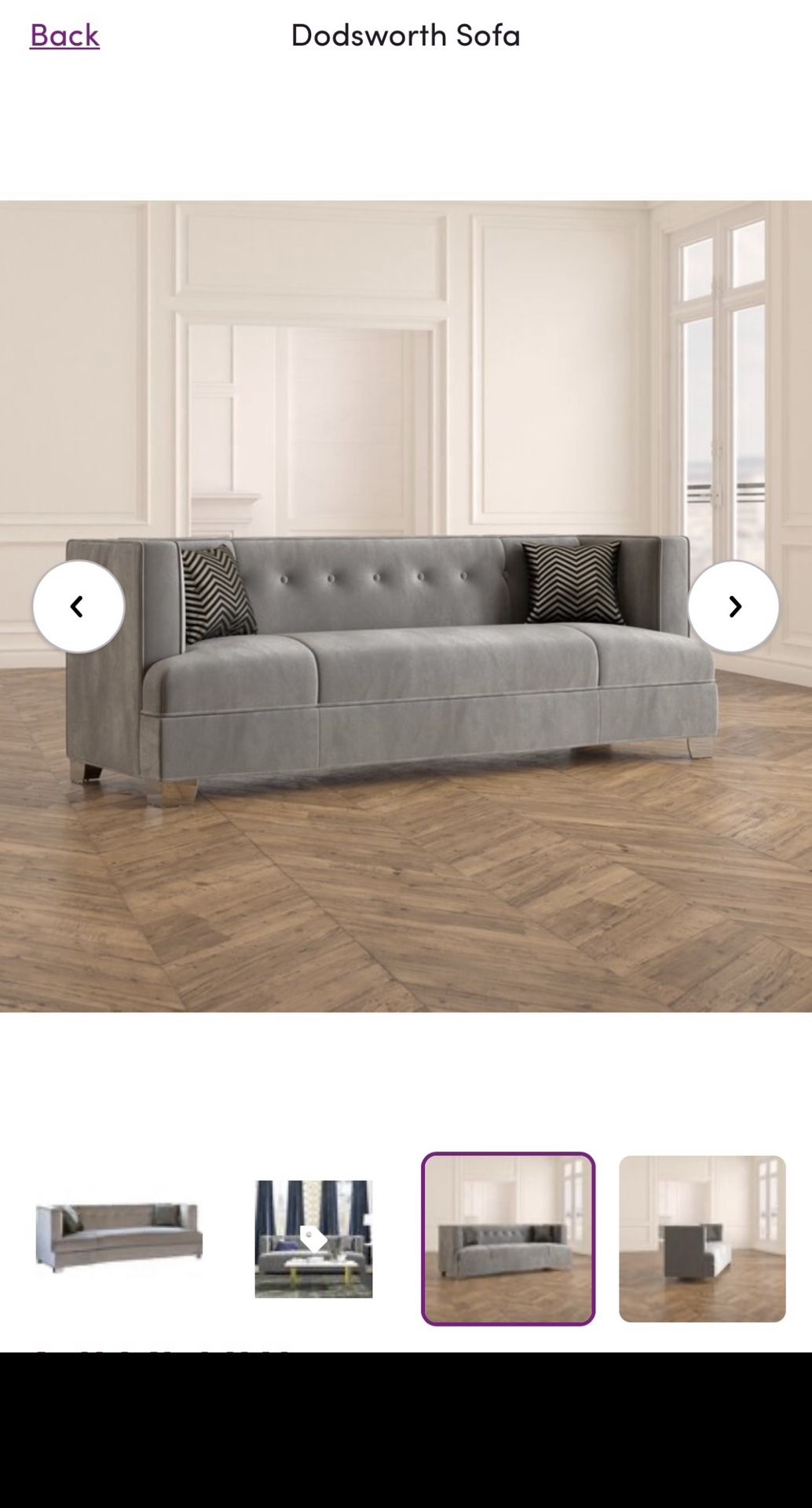Screen dimensions: 812x1508
Task: Select the first sofa-on-white thumbnail
Action: coord(119,1239)
